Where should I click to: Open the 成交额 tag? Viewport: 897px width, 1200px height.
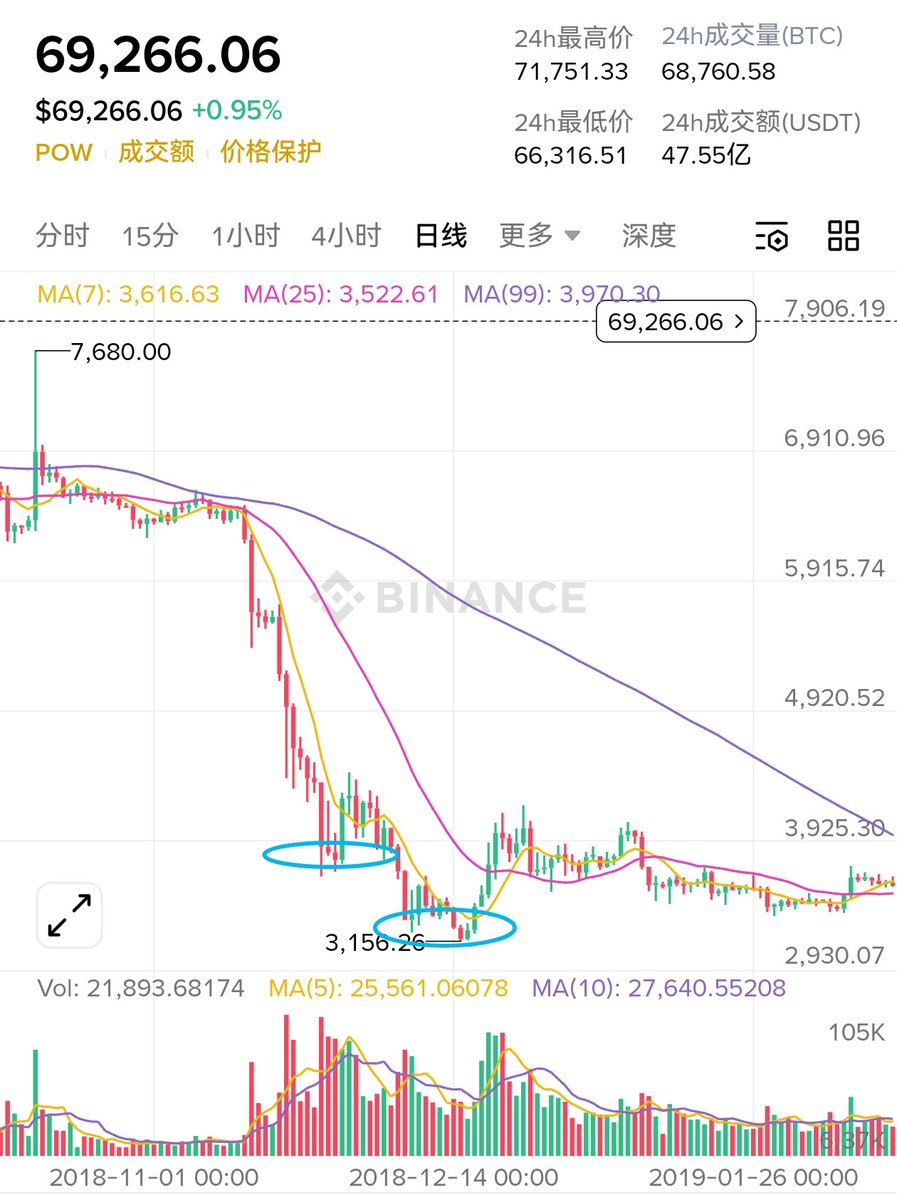point(156,152)
